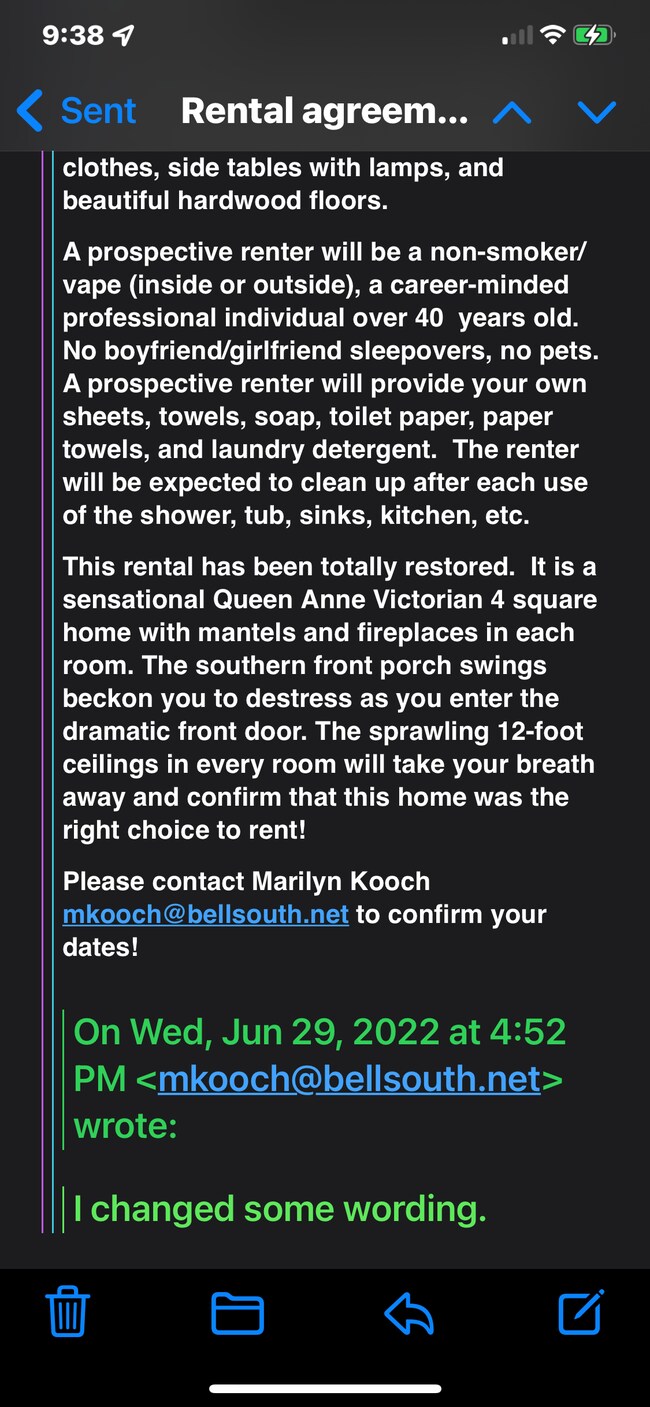Reply to this email
Viewport: 650px width, 1407px height.
point(409,1312)
